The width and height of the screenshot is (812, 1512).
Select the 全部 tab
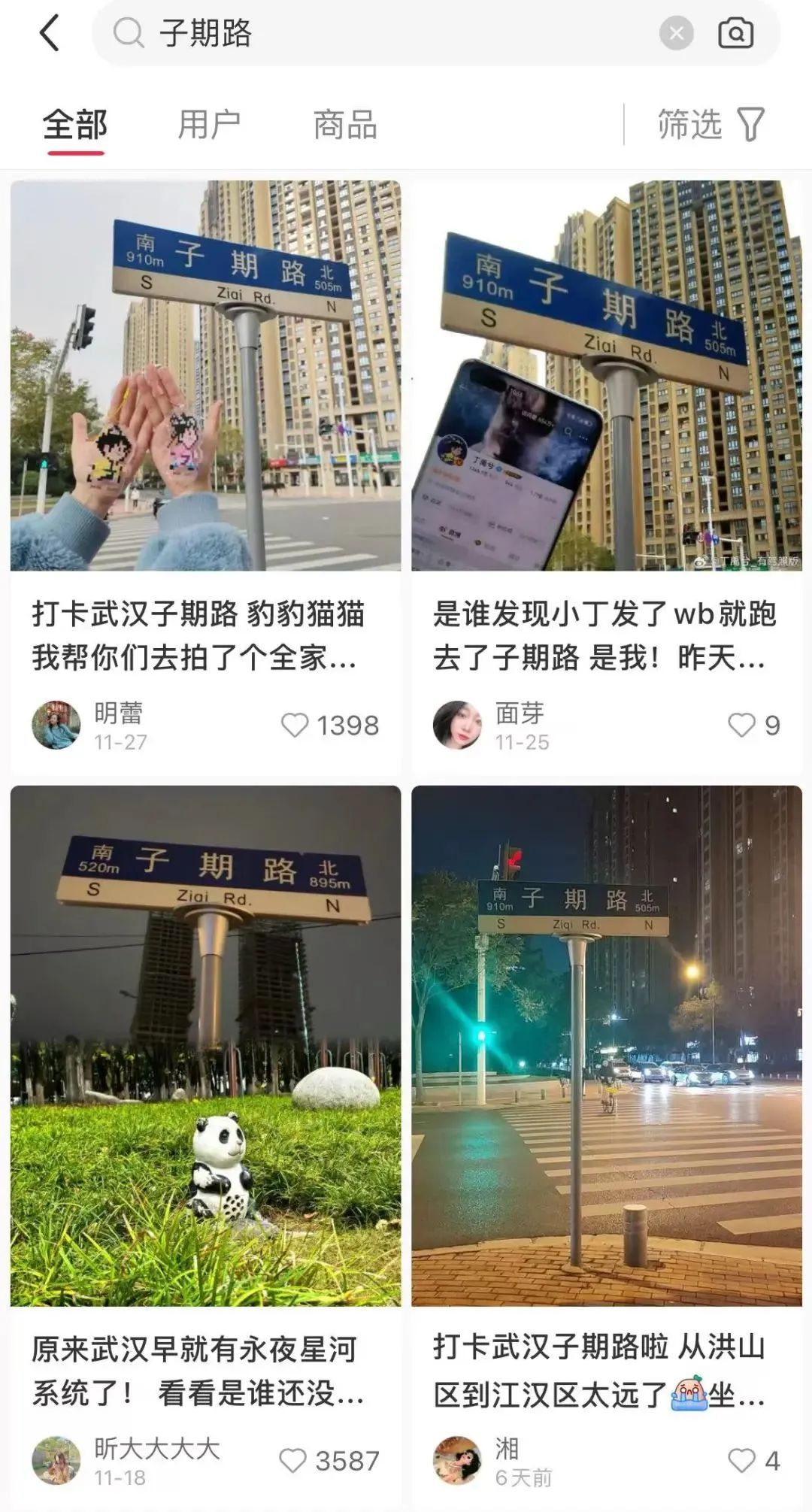coord(75,125)
